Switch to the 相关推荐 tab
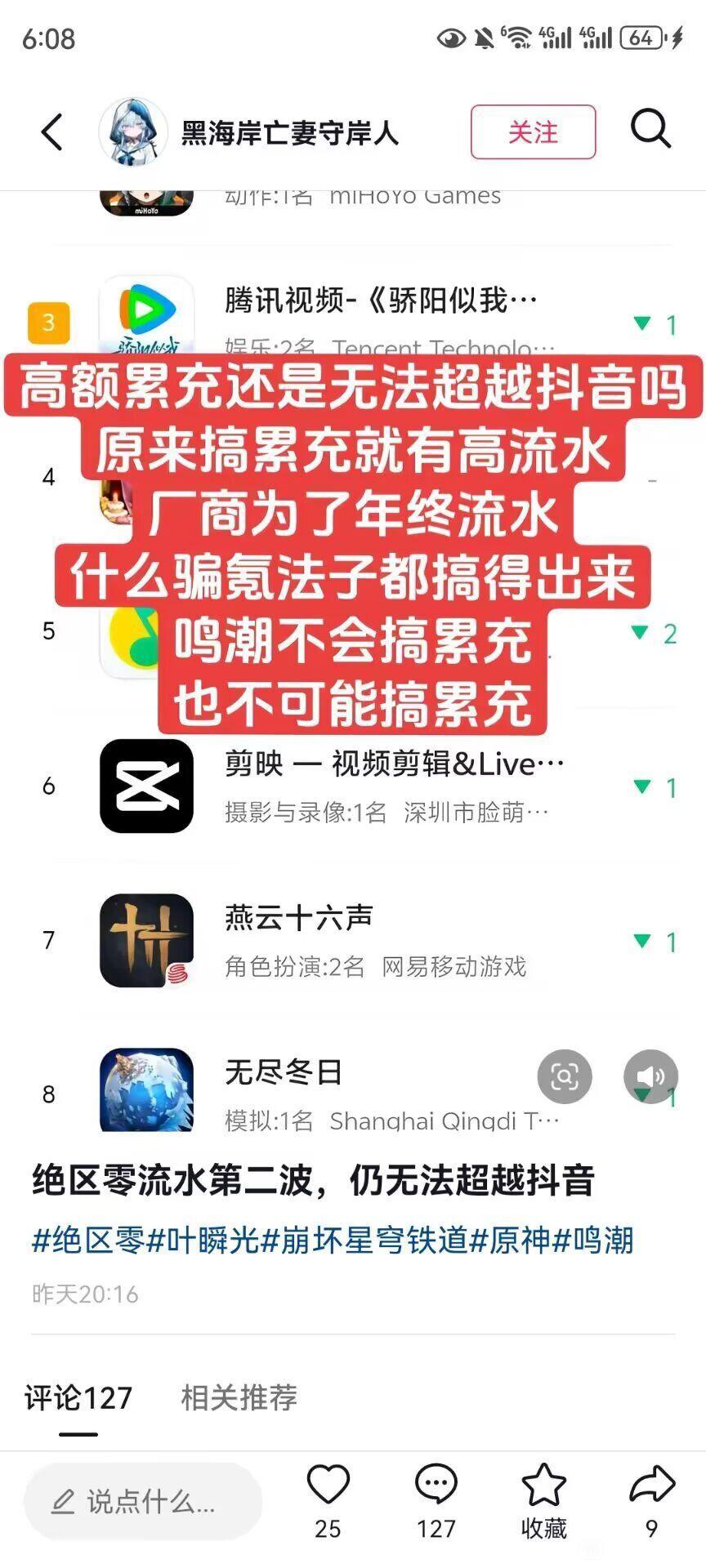Image resolution: width=706 pixels, height=1568 pixels. tap(239, 1398)
